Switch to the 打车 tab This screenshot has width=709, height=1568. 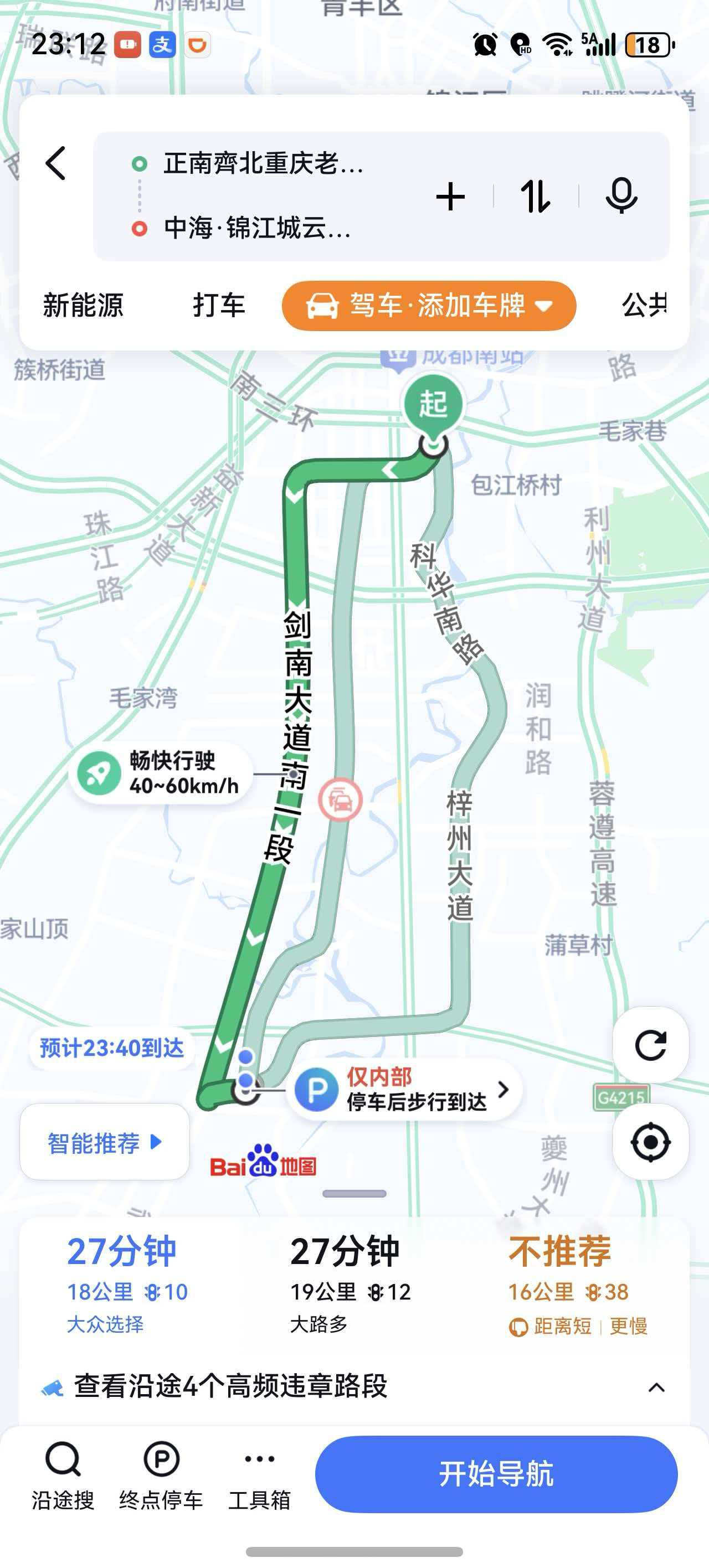(x=216, y=307)
